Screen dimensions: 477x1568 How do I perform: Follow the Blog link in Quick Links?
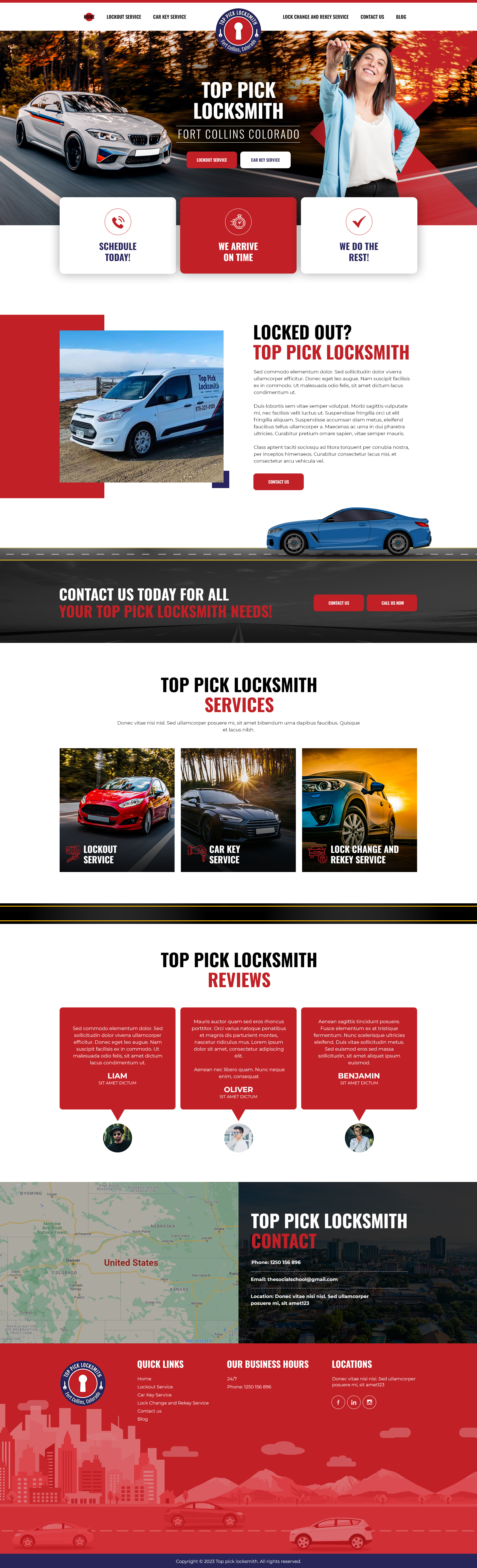point(143,1419)
